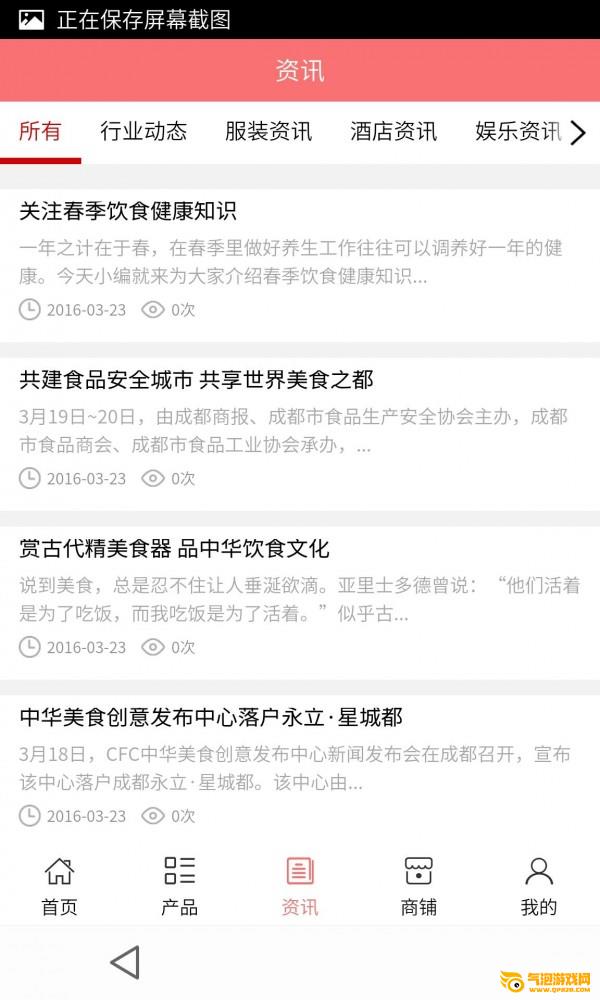Tap the 资讯 bottom navigation item
600x1000 pixels.
click(300, 885)
